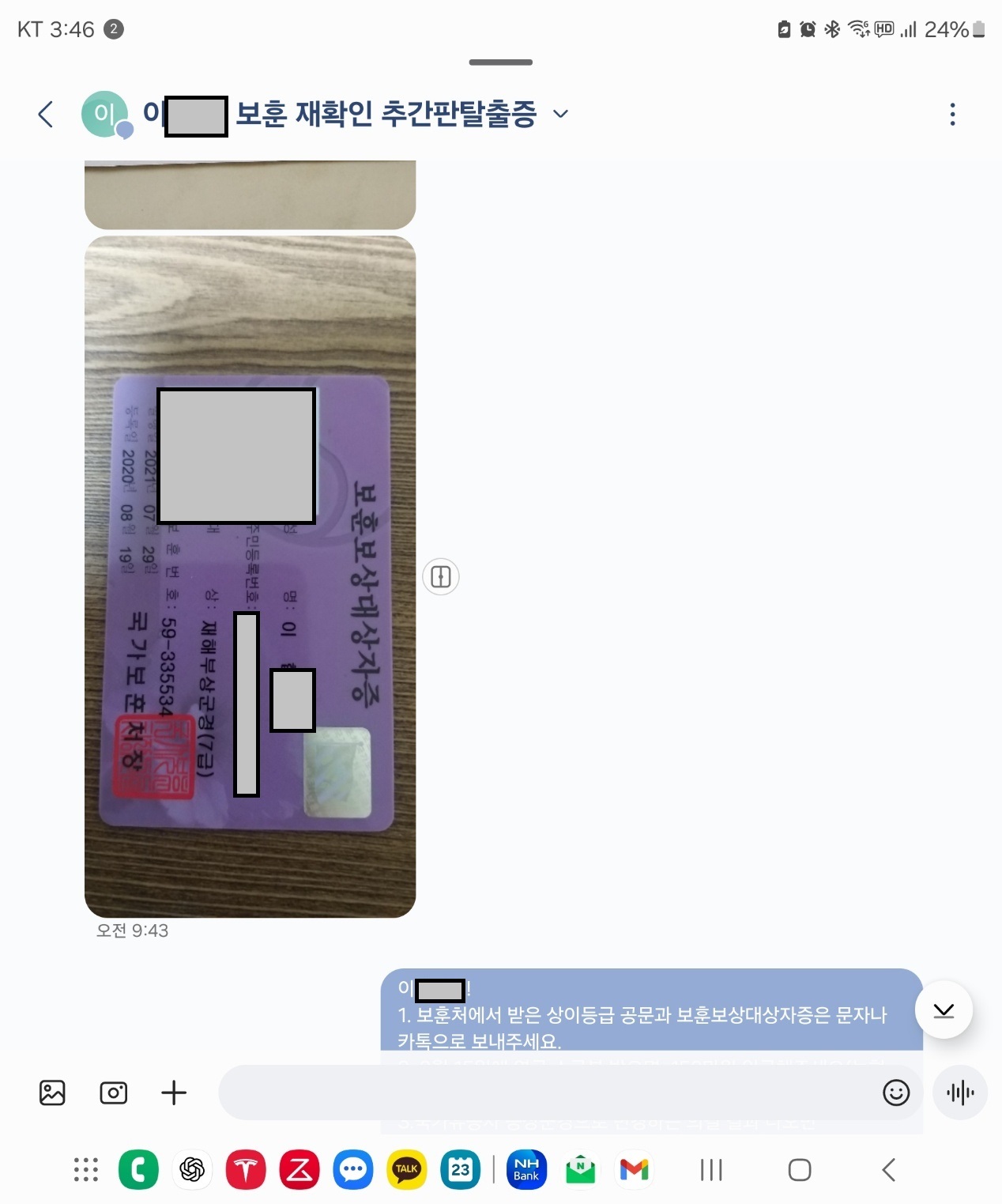Expand the contact name dropdown chevron
Image resolution: width=1002 pixels, height=1204 pixels.
pos(560,114)
